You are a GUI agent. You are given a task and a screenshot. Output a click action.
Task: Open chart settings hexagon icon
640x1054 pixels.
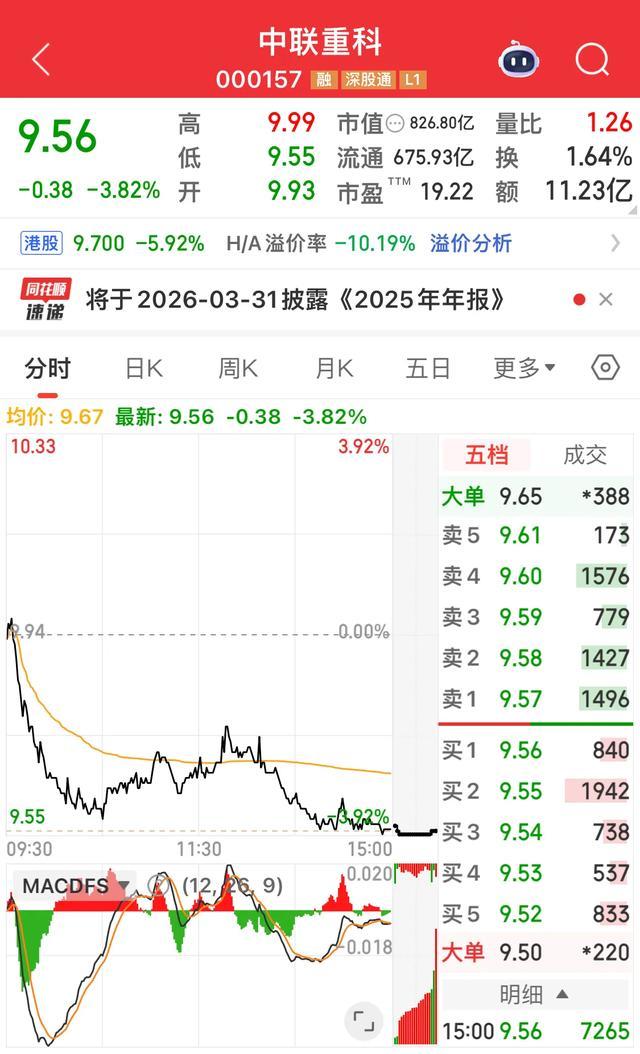pyautogui.click(x=605, y=368)
